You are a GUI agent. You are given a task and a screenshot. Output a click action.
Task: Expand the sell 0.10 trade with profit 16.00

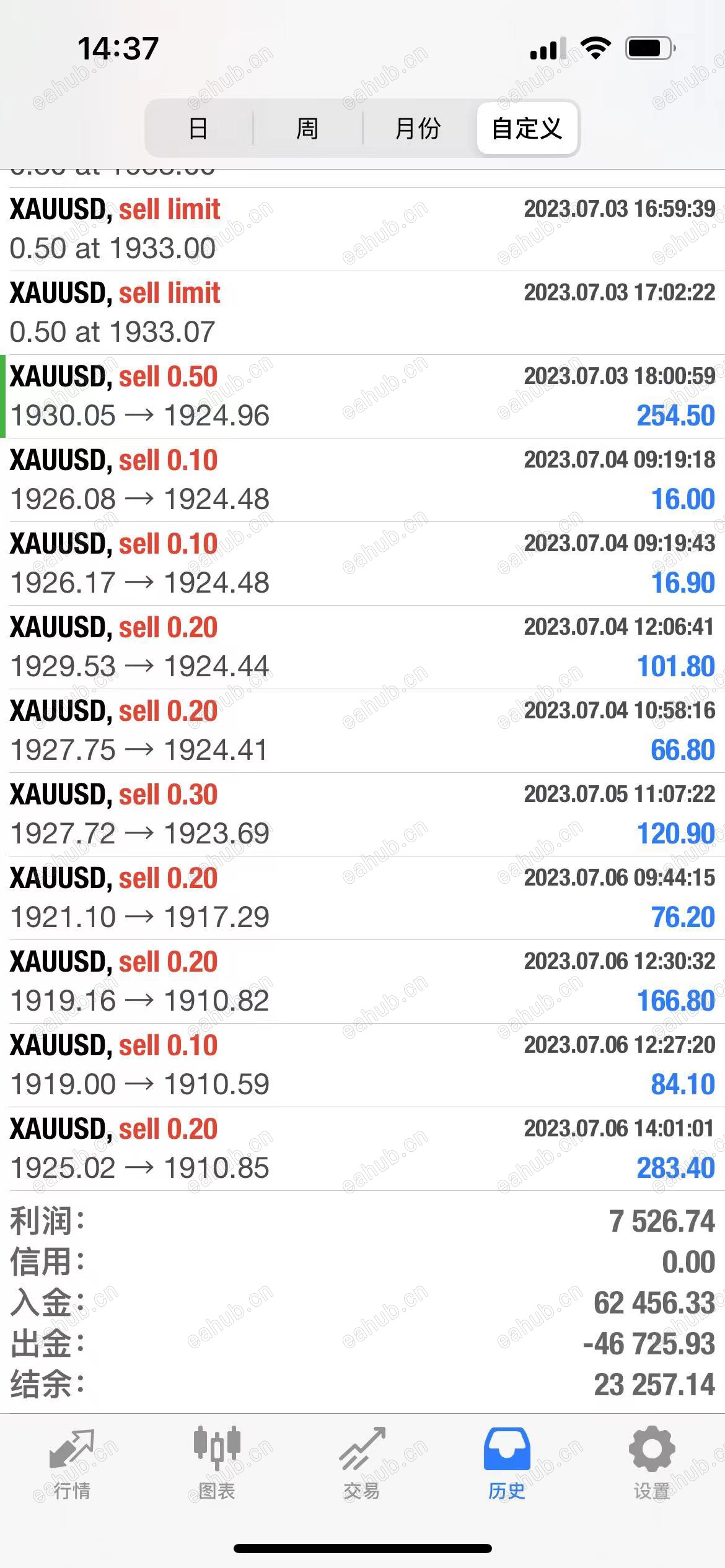[362, 480]
